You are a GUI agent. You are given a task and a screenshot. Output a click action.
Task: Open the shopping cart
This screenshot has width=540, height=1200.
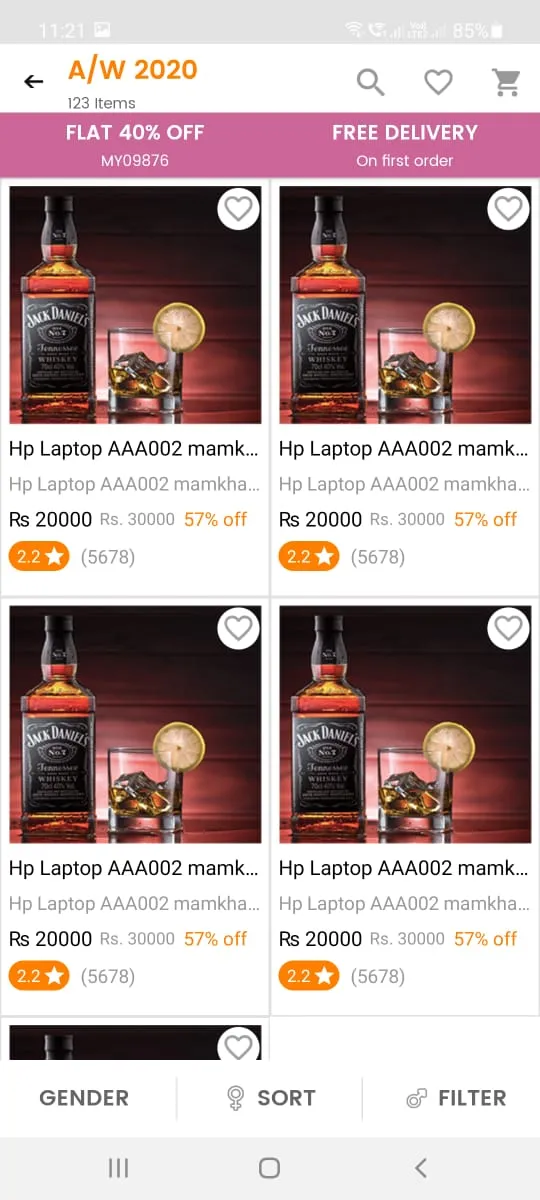tap(507, 82)
